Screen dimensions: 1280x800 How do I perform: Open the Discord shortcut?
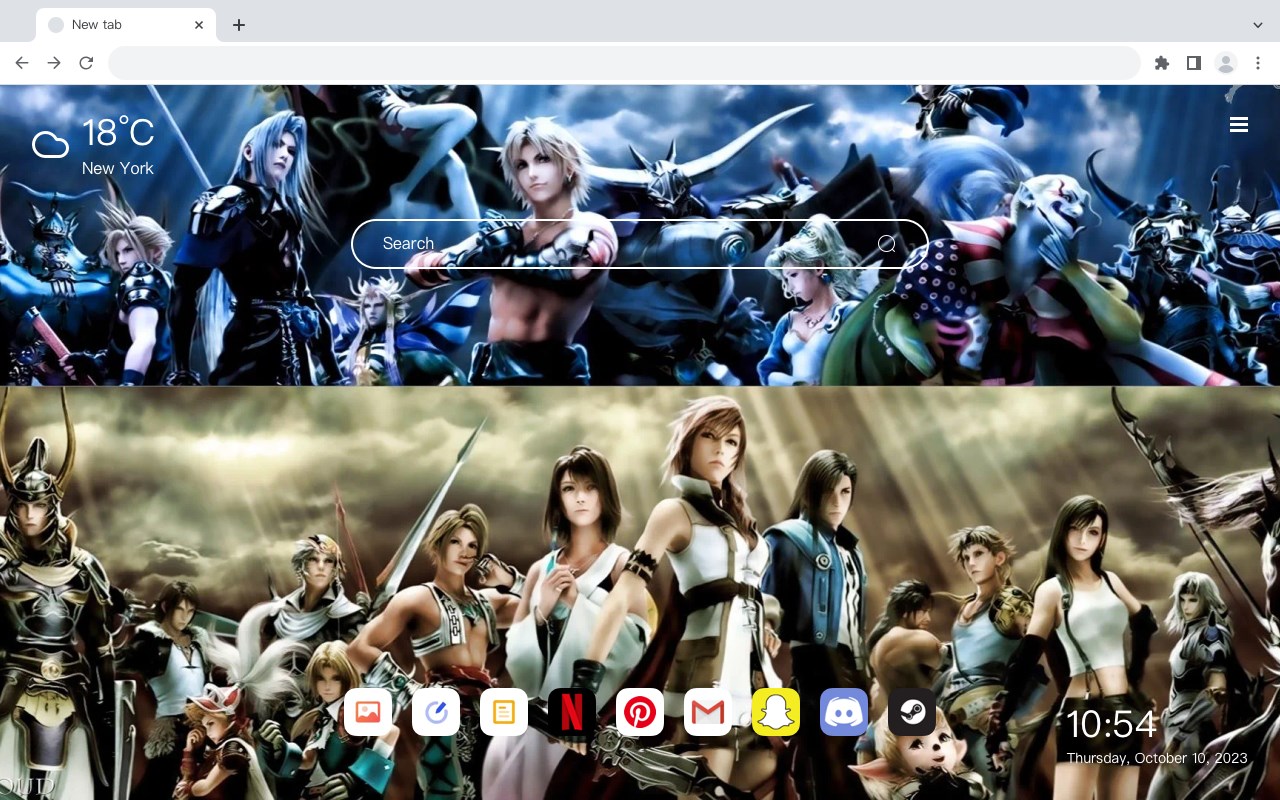tap(844, 712)
